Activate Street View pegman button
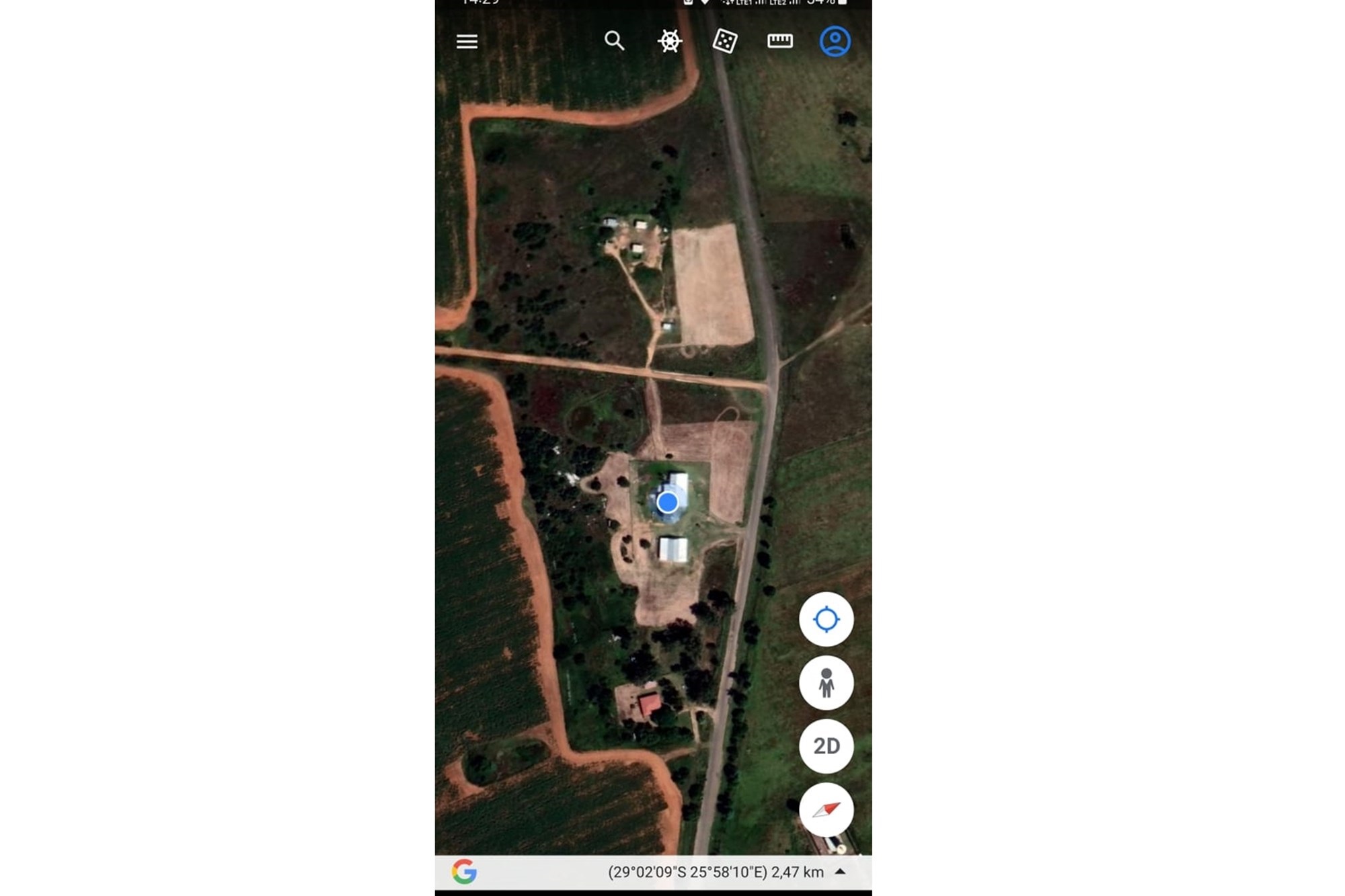 [826, 683]
